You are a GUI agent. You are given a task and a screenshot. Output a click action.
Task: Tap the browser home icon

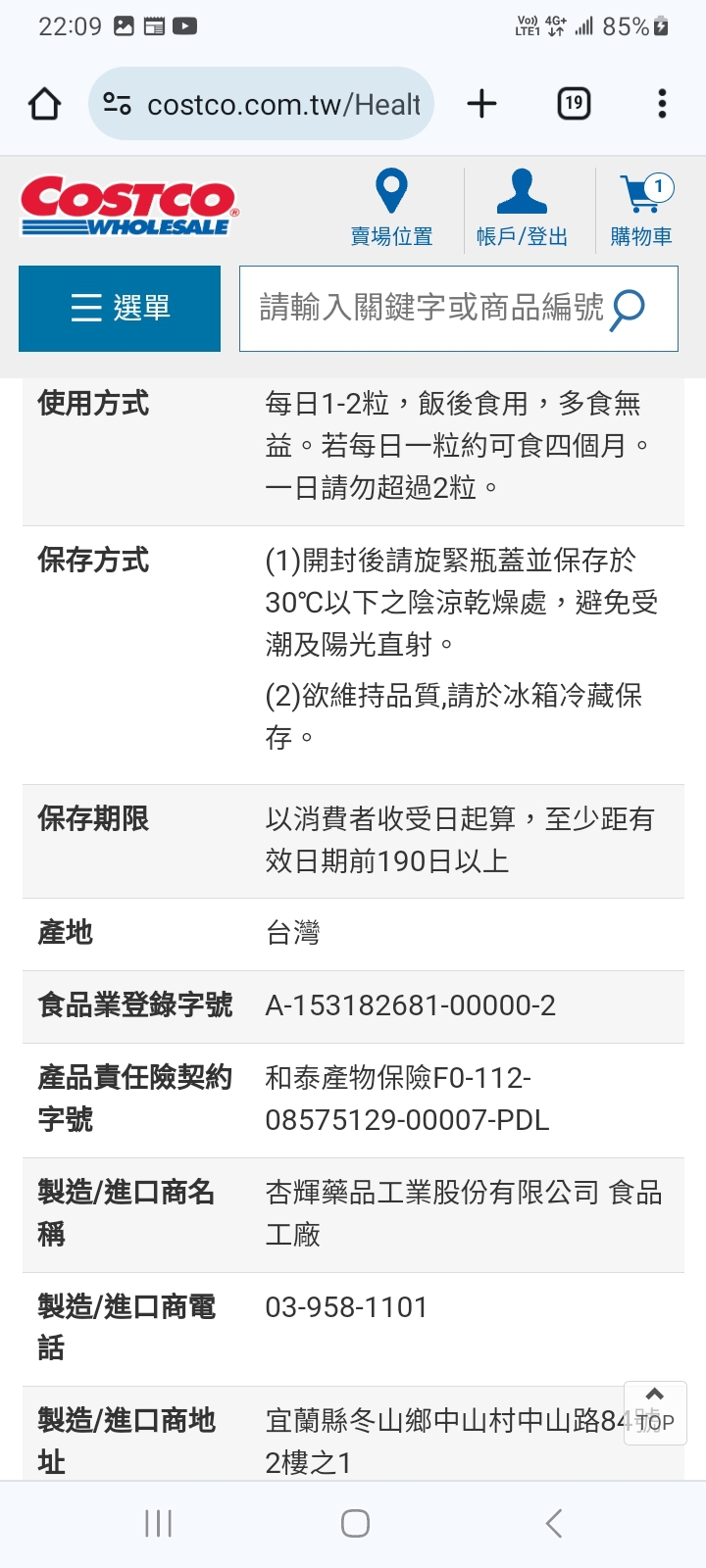click(45, 103)
